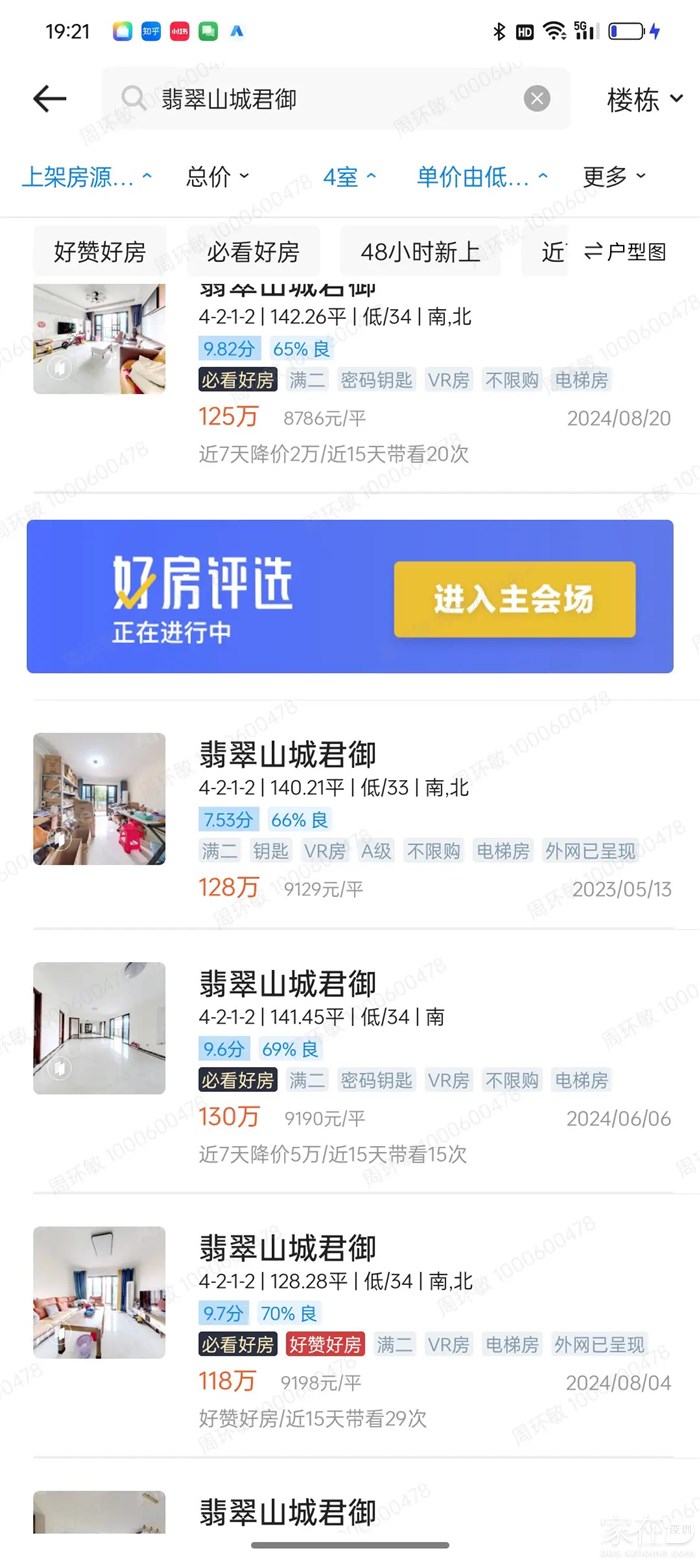View the 130万 listing of 141.45平
This screenshot has height=1560, width=700.
400,1060
